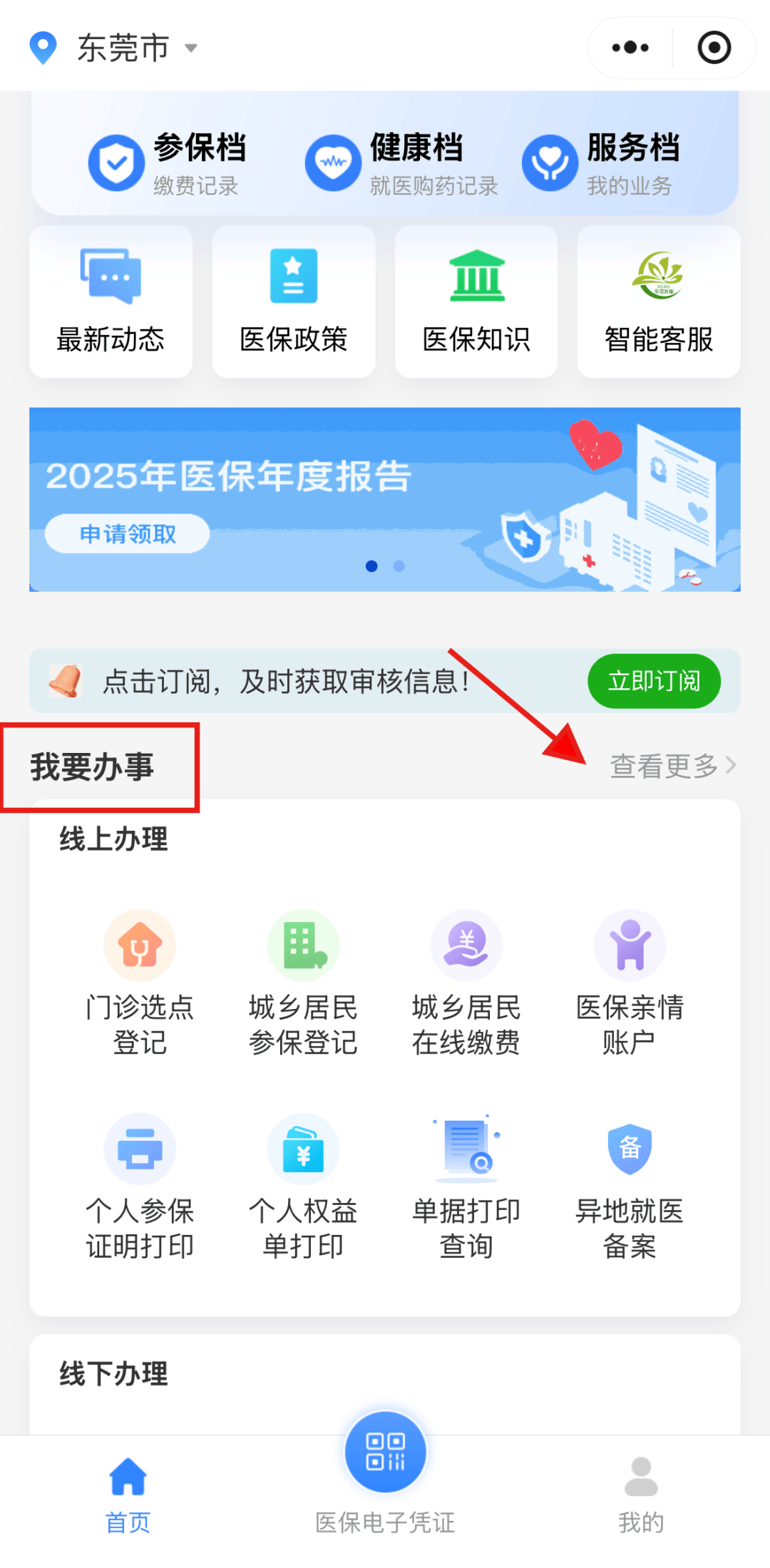This screenshot has height=1568, width=770.
Task: Open 医保亲情账户
Action: (x=630, y=983)
